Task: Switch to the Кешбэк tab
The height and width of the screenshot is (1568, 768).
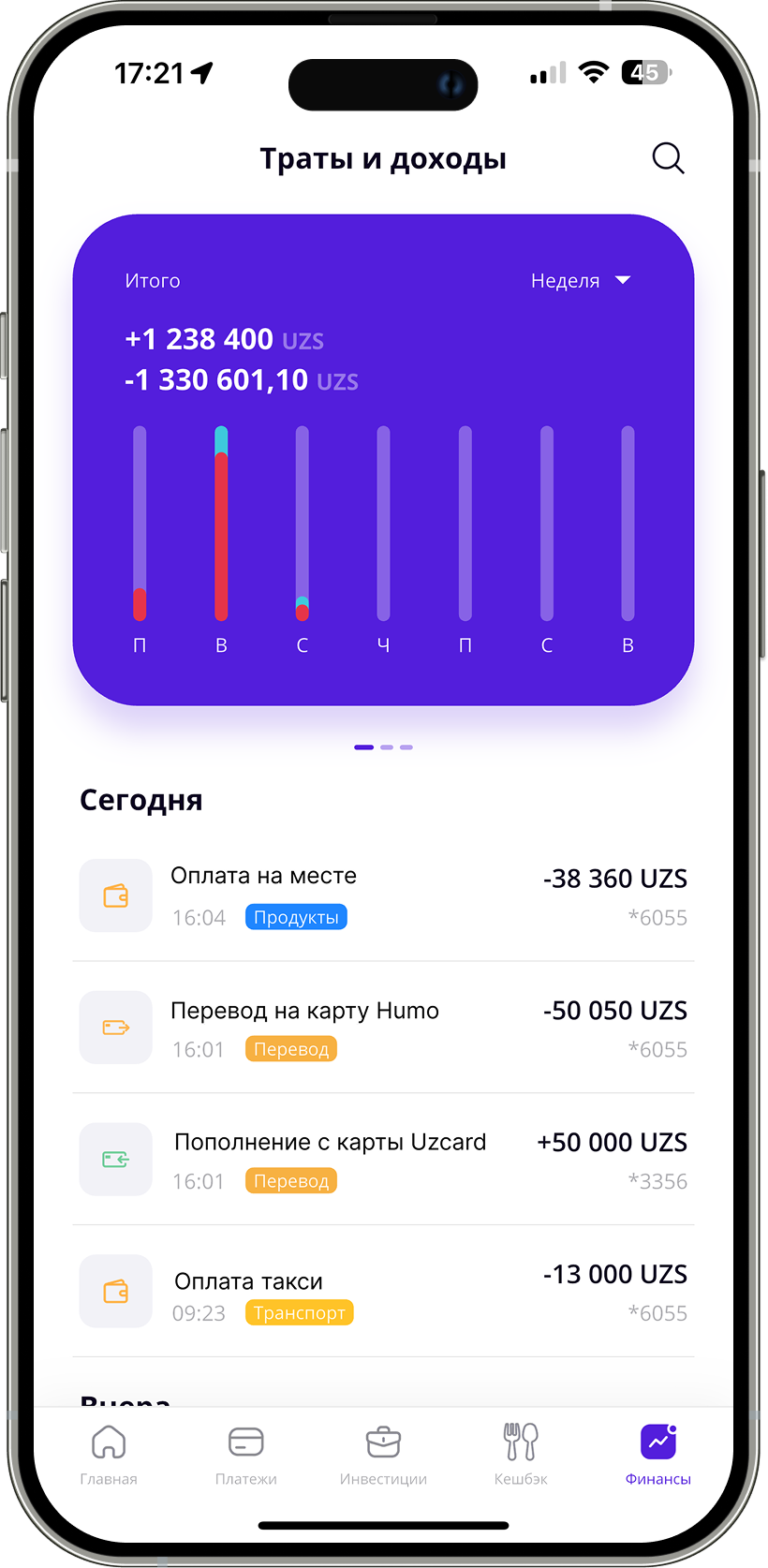Action: pos(521,1455)
